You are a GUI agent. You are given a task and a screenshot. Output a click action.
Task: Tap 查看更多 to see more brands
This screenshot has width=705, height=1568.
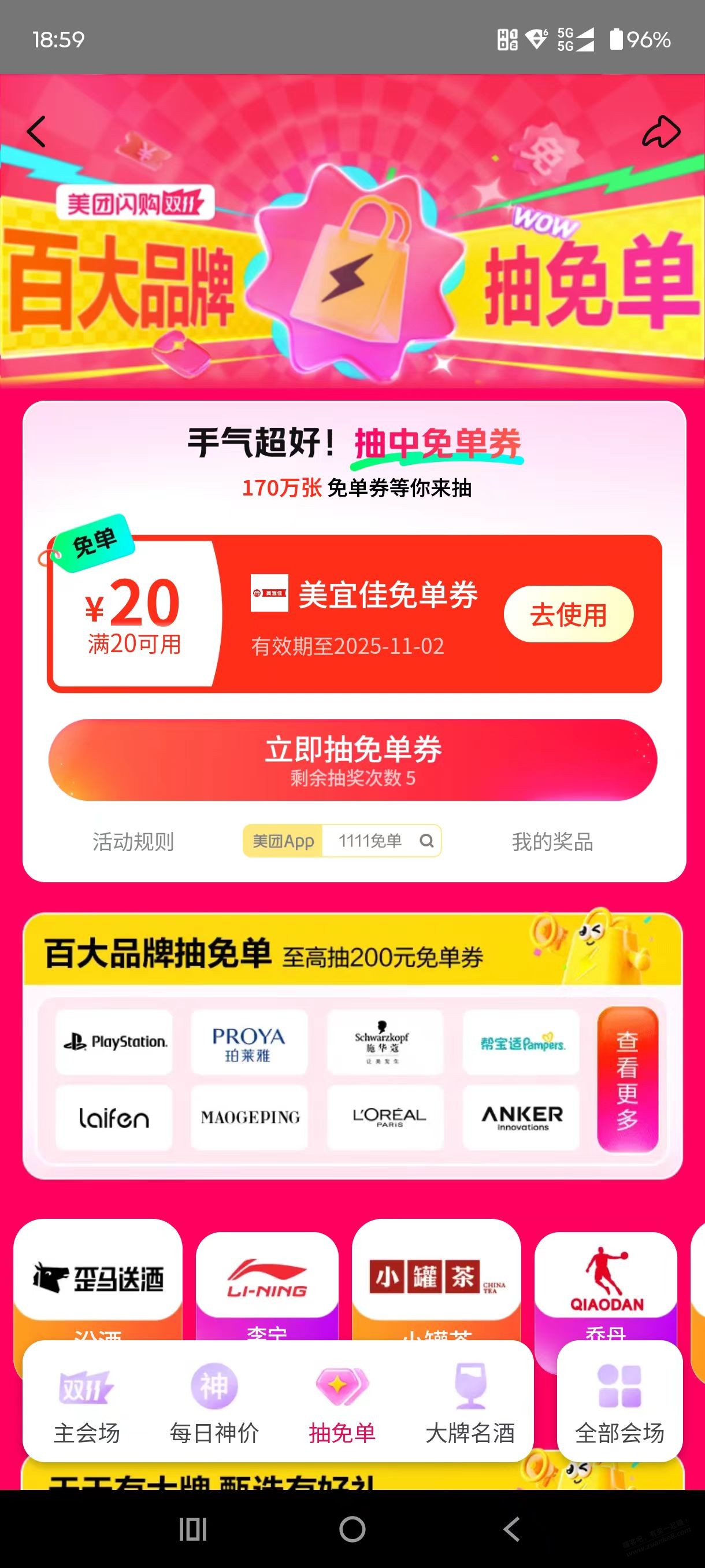[x=627, y=1079]
